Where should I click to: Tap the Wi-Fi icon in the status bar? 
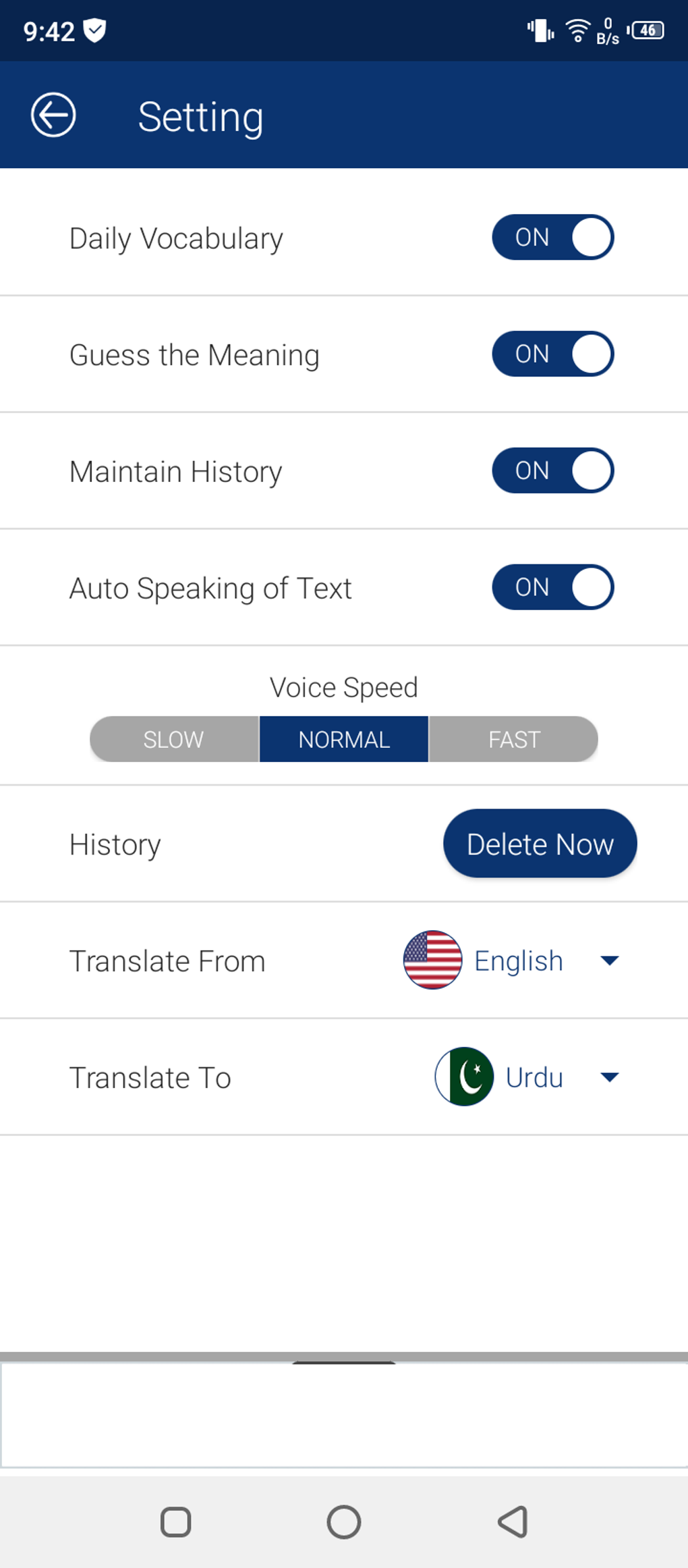click(577, 30)
